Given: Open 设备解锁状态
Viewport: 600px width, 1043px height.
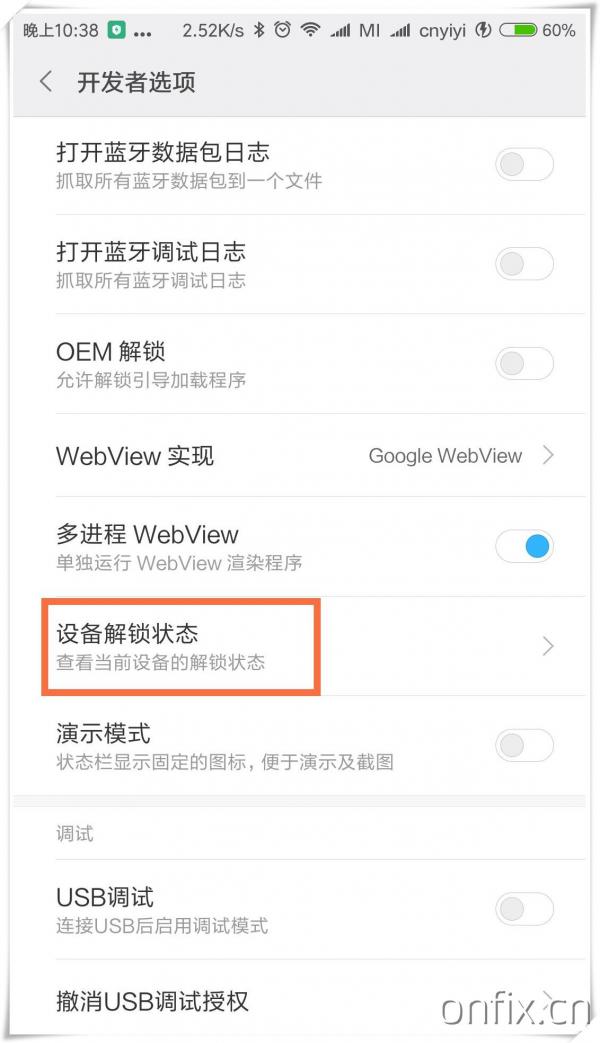Looking at the screenshot, I should pyautogui.click(x=299, y=647).
